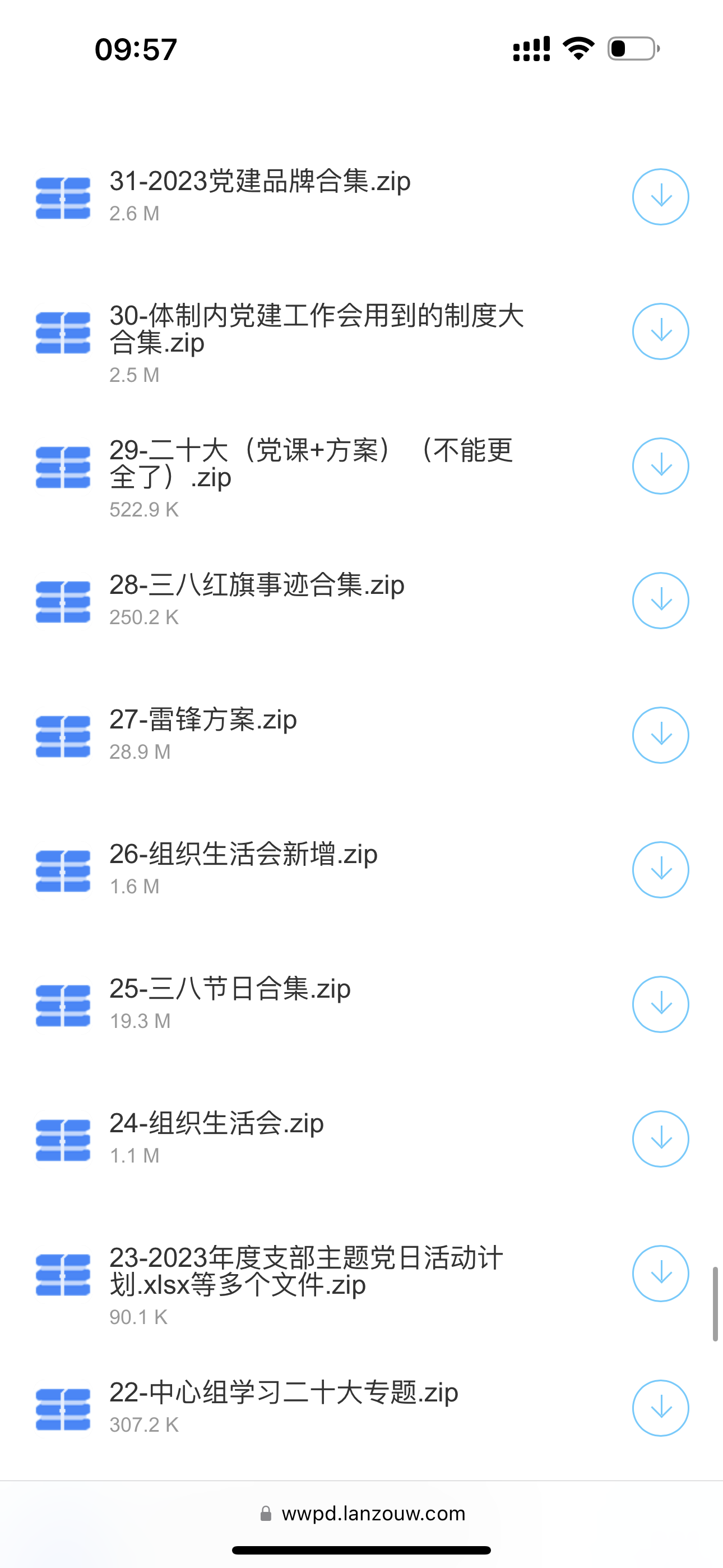
Task: Tap download icon for 30-体制内党建工作会用到的制度大合集.zip
Action: tap(660, 331)
